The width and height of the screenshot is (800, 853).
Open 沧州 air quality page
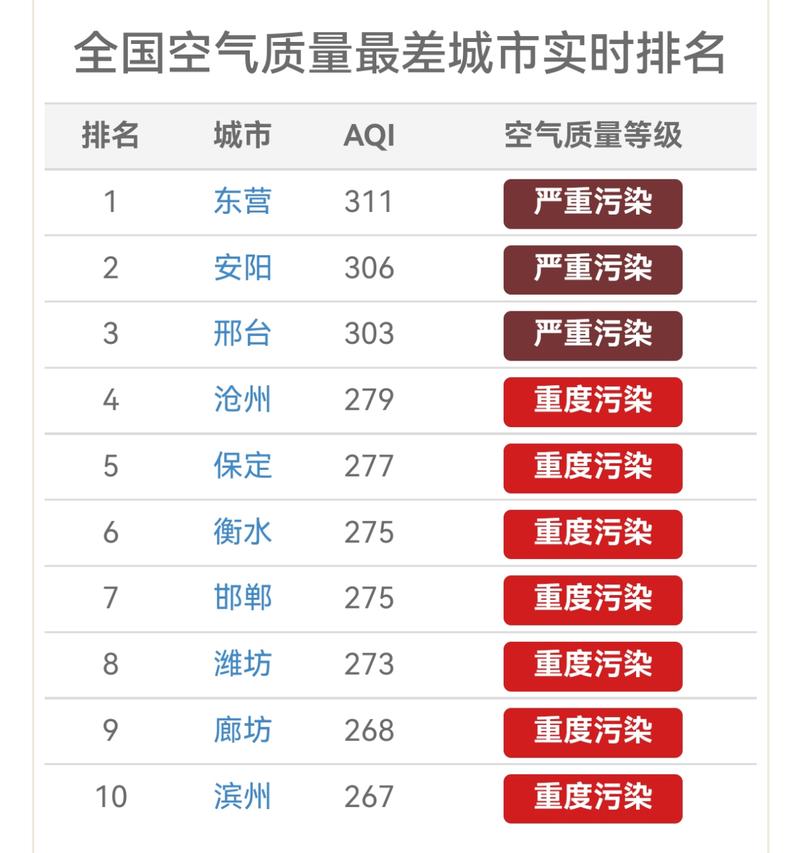pyautogui.click(x=242, y=400)
